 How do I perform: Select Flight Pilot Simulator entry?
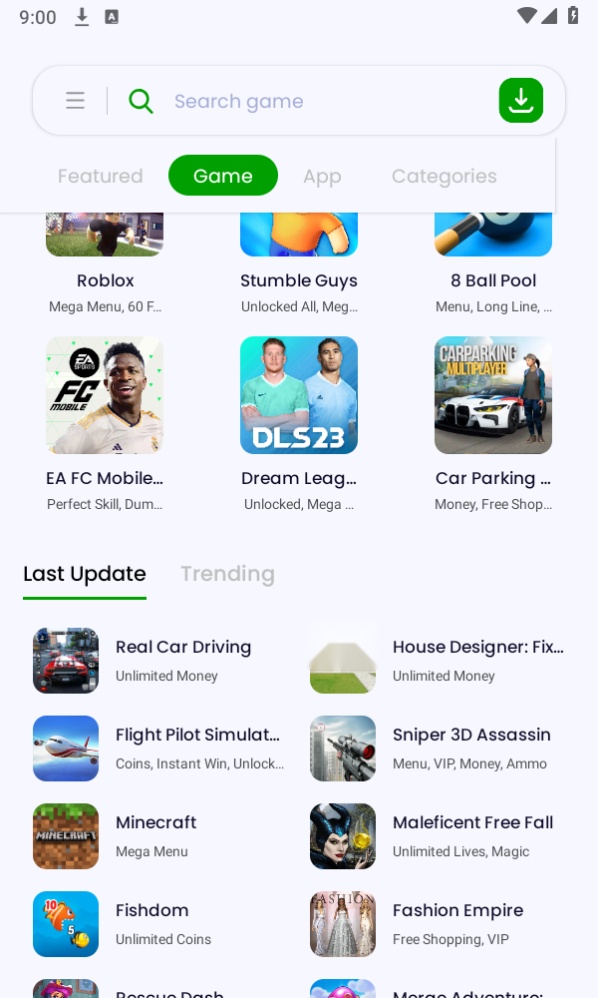coord(159,748)
